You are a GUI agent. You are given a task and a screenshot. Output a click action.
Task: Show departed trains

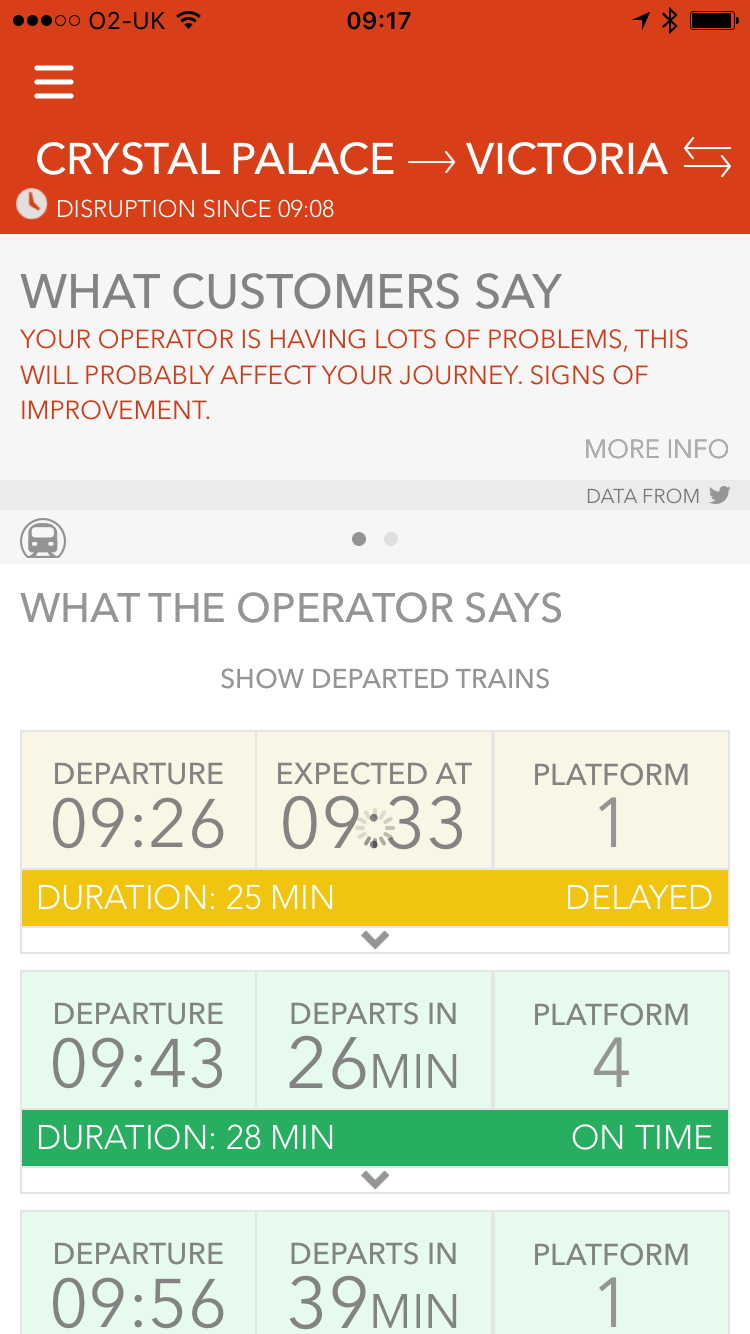(x=385, y=679)
